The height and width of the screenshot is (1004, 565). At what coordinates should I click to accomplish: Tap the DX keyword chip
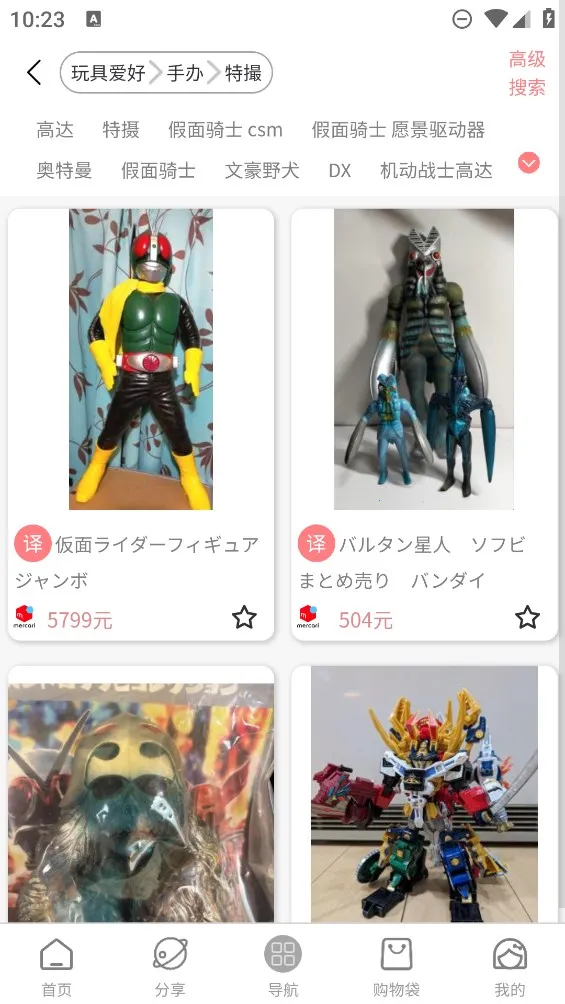click(x=340, y=170)
